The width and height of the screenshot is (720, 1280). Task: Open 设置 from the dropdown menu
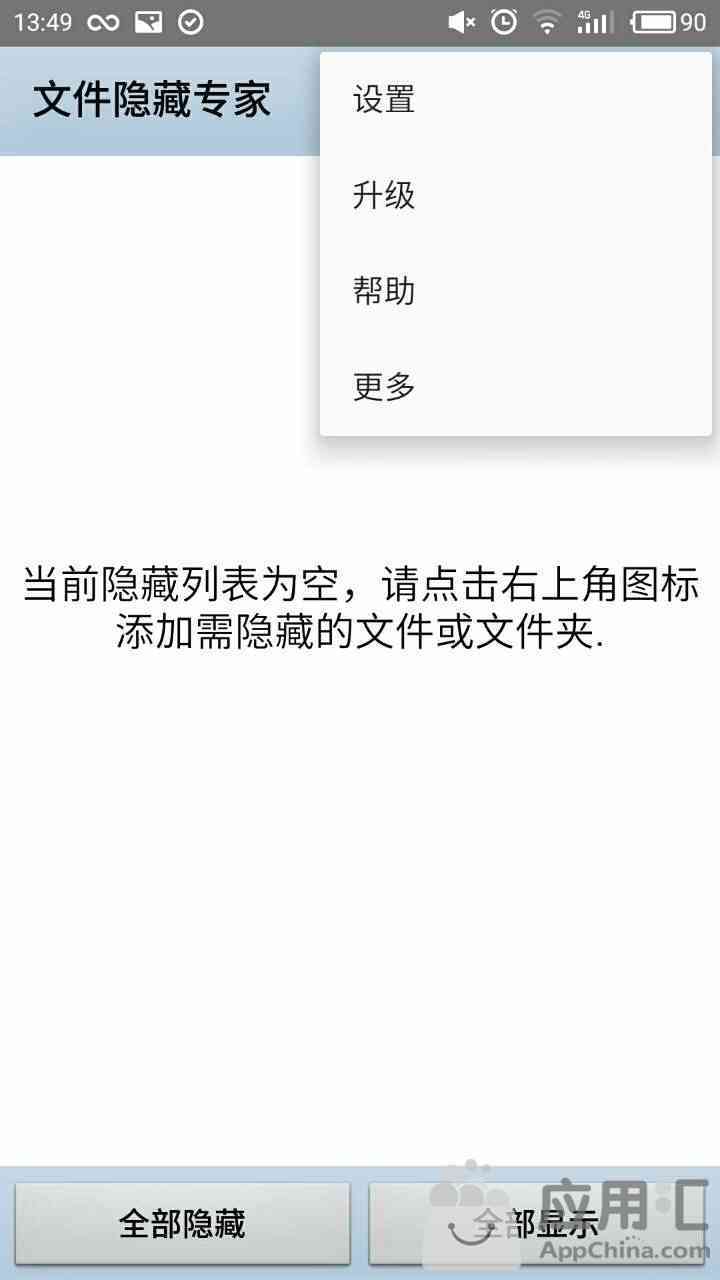point(515,100)
